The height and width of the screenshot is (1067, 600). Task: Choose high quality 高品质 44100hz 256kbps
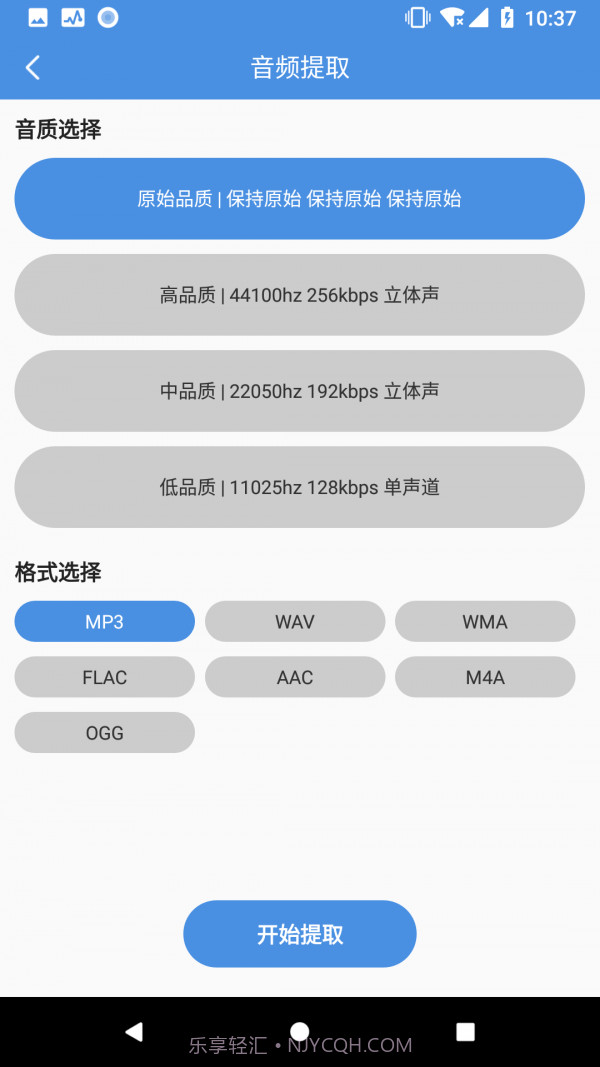tap(299, 295)
